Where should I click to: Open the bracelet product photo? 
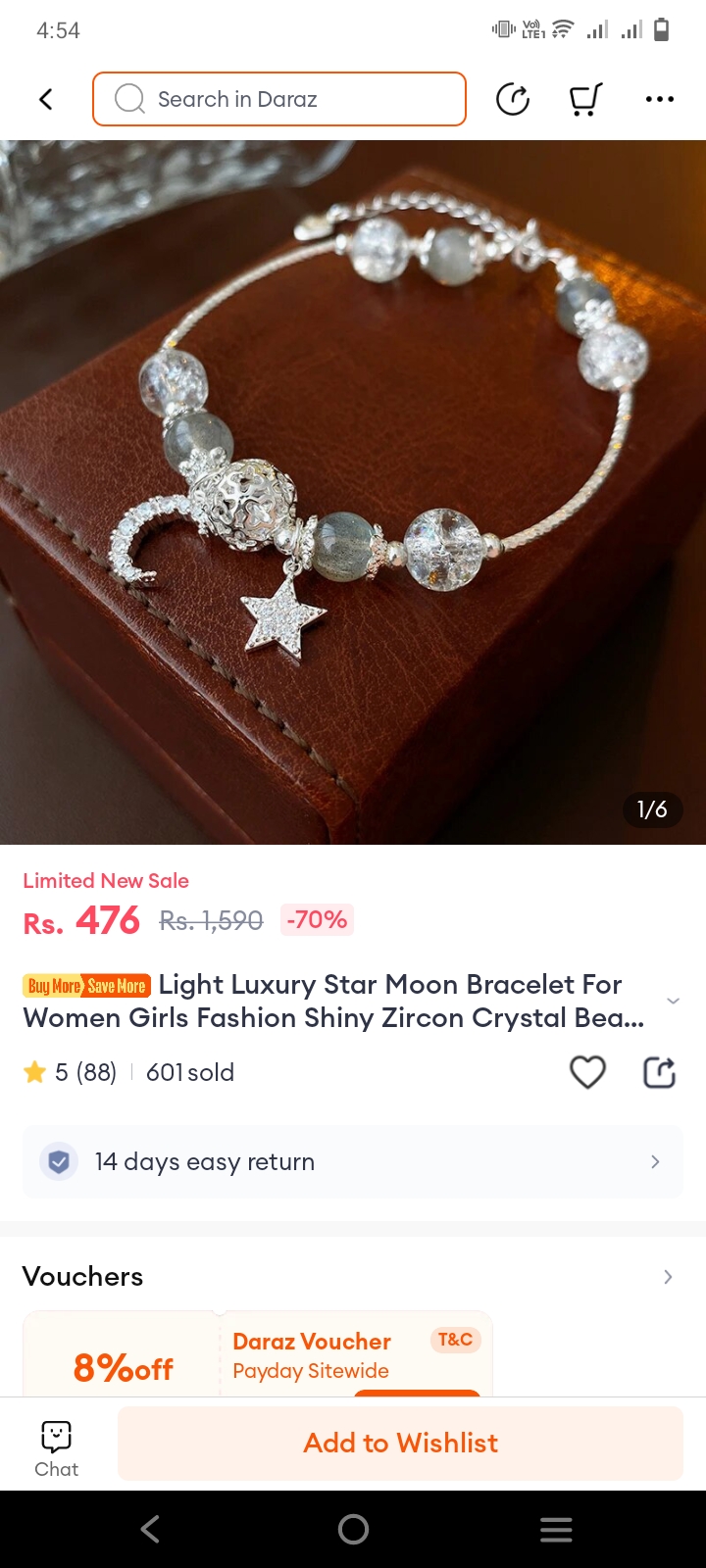(353, 492)
